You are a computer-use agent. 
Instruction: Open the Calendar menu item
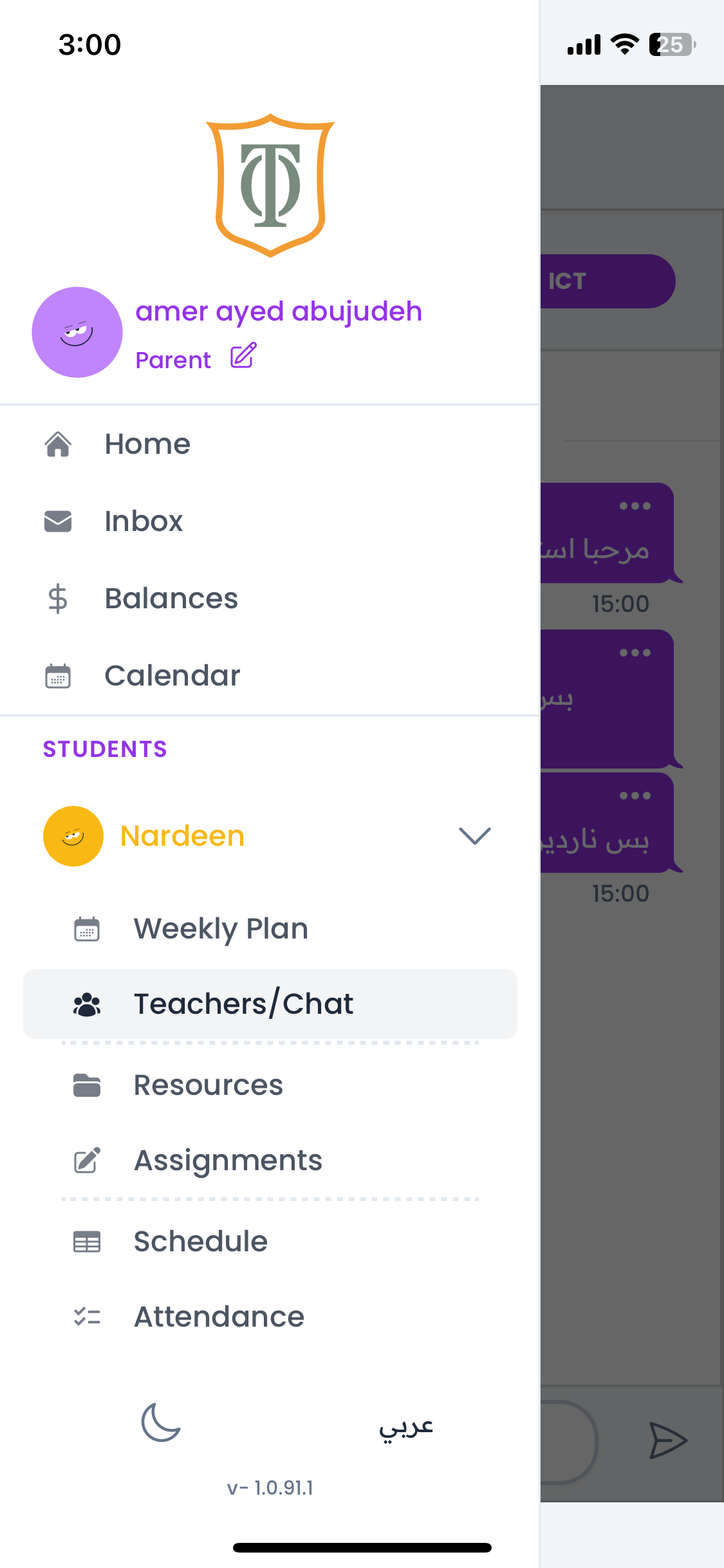[x=172, y=676]
